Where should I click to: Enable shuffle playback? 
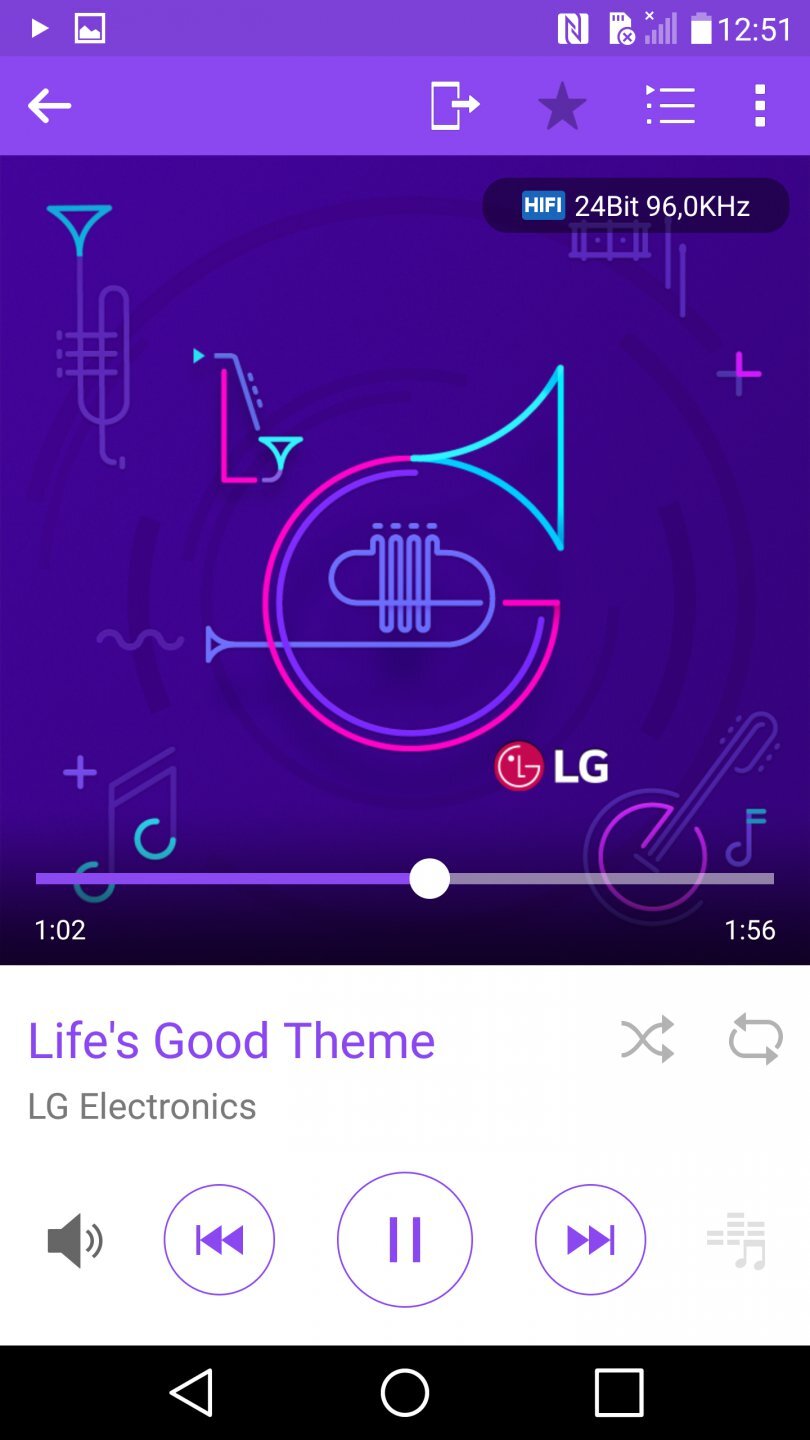click(648, 1039)
